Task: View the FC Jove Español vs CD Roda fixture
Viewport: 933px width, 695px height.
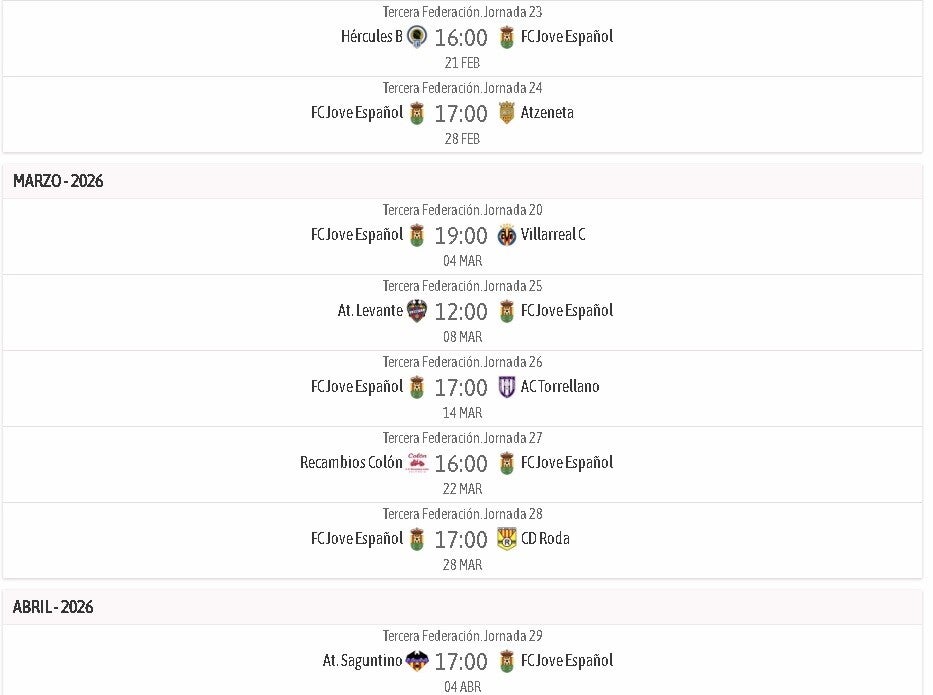Action: [461, 540]
